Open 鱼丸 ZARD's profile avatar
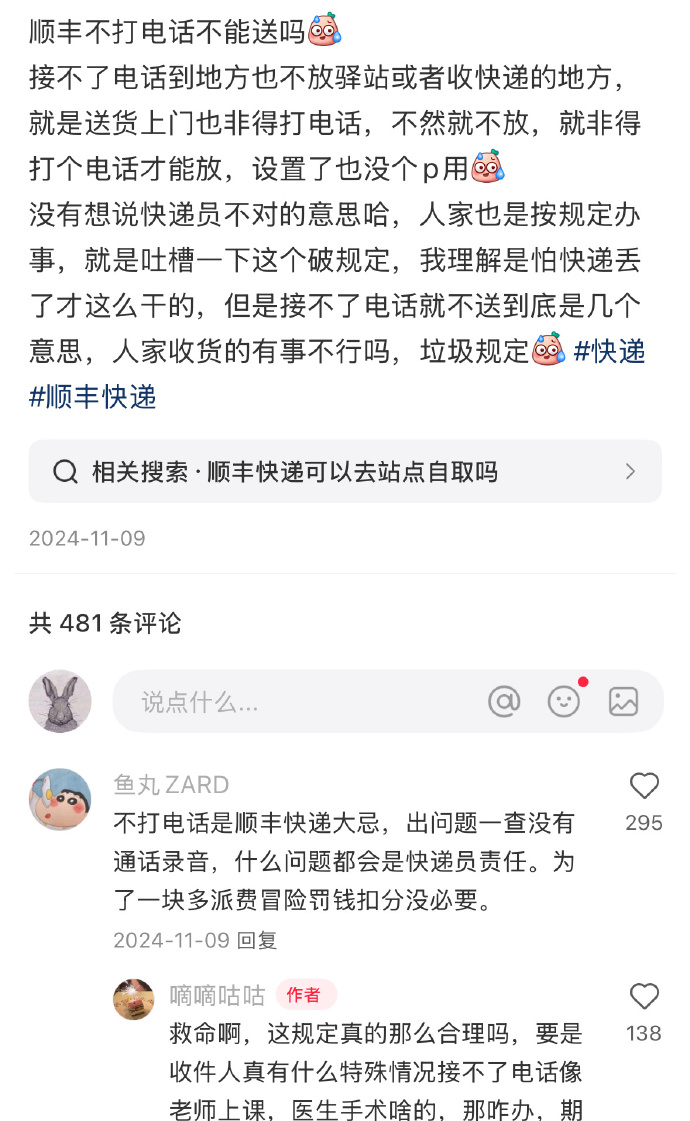690x1121 pixels. coord(60,799)
